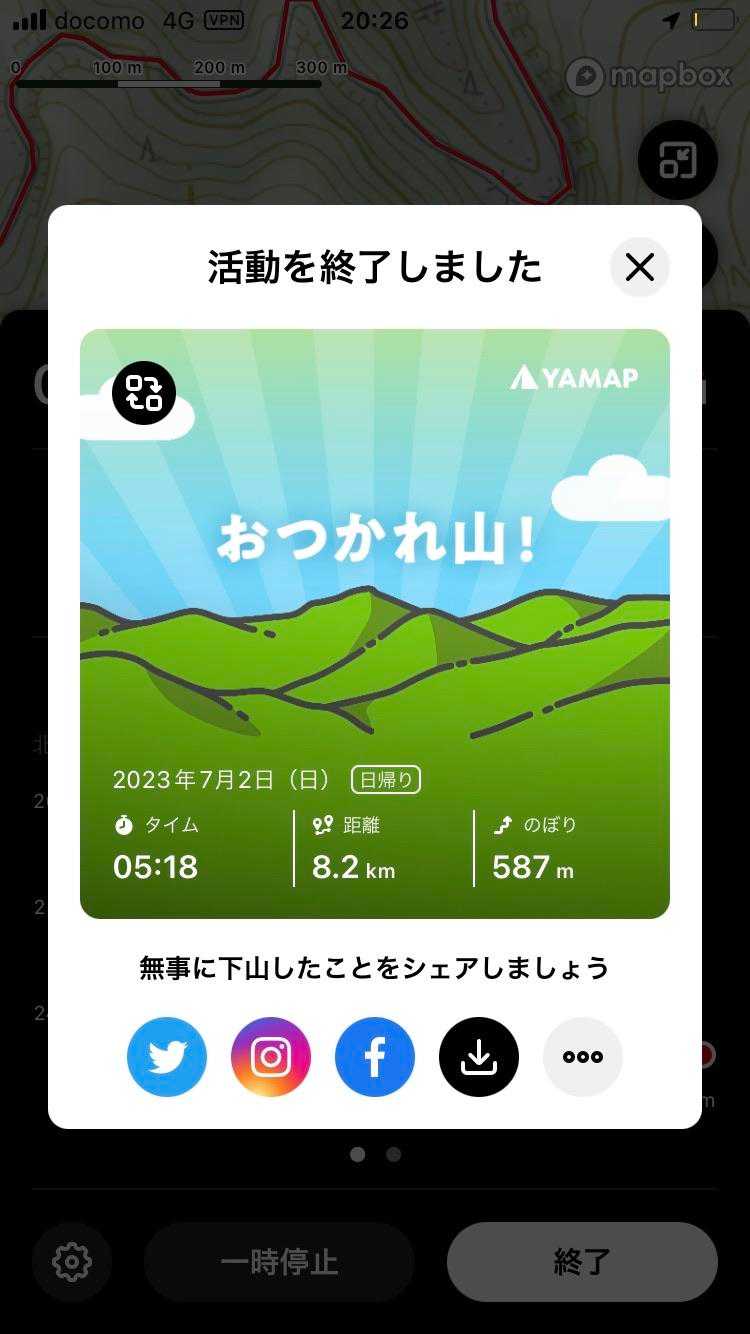Download the activity summary image
750x1334 pixels.
479,1057
